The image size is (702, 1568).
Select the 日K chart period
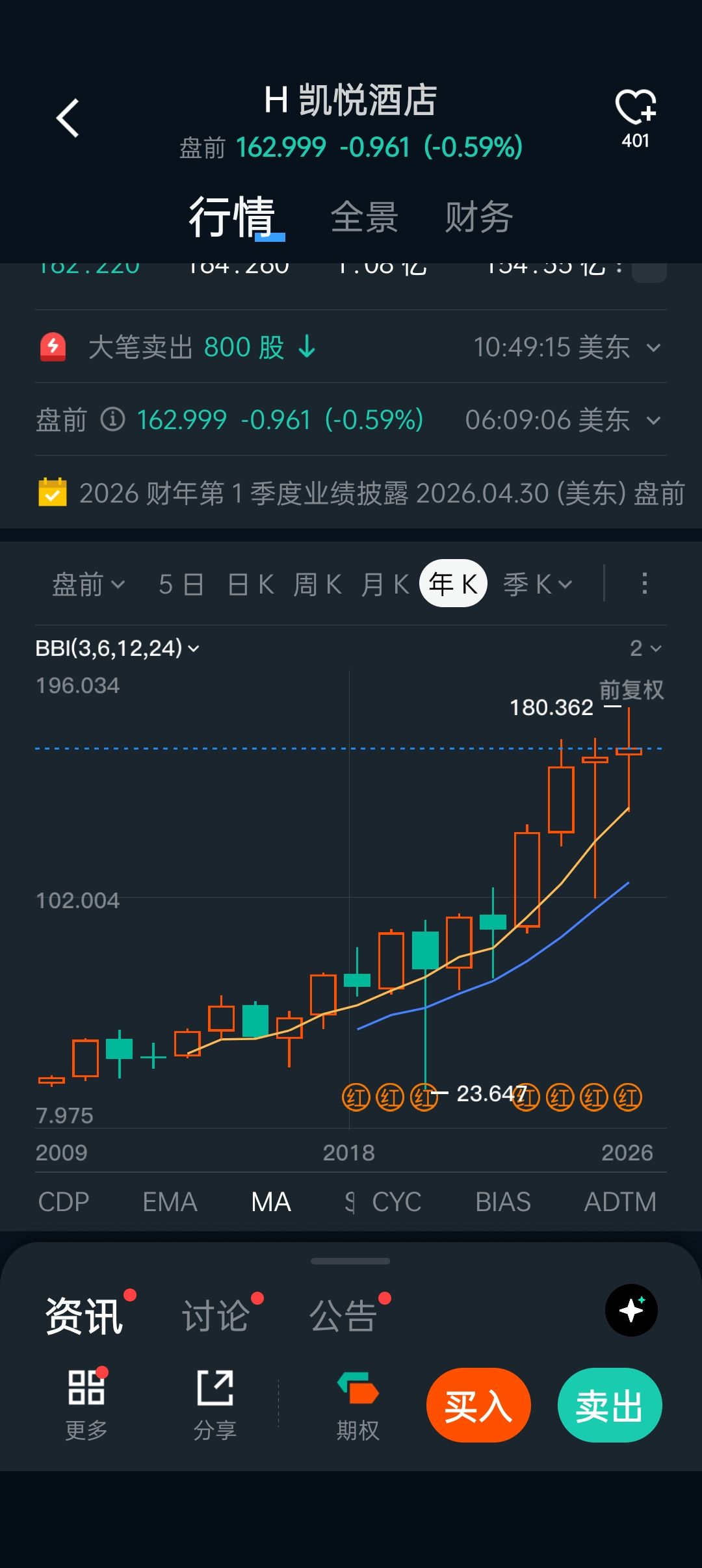pos(250,584)
